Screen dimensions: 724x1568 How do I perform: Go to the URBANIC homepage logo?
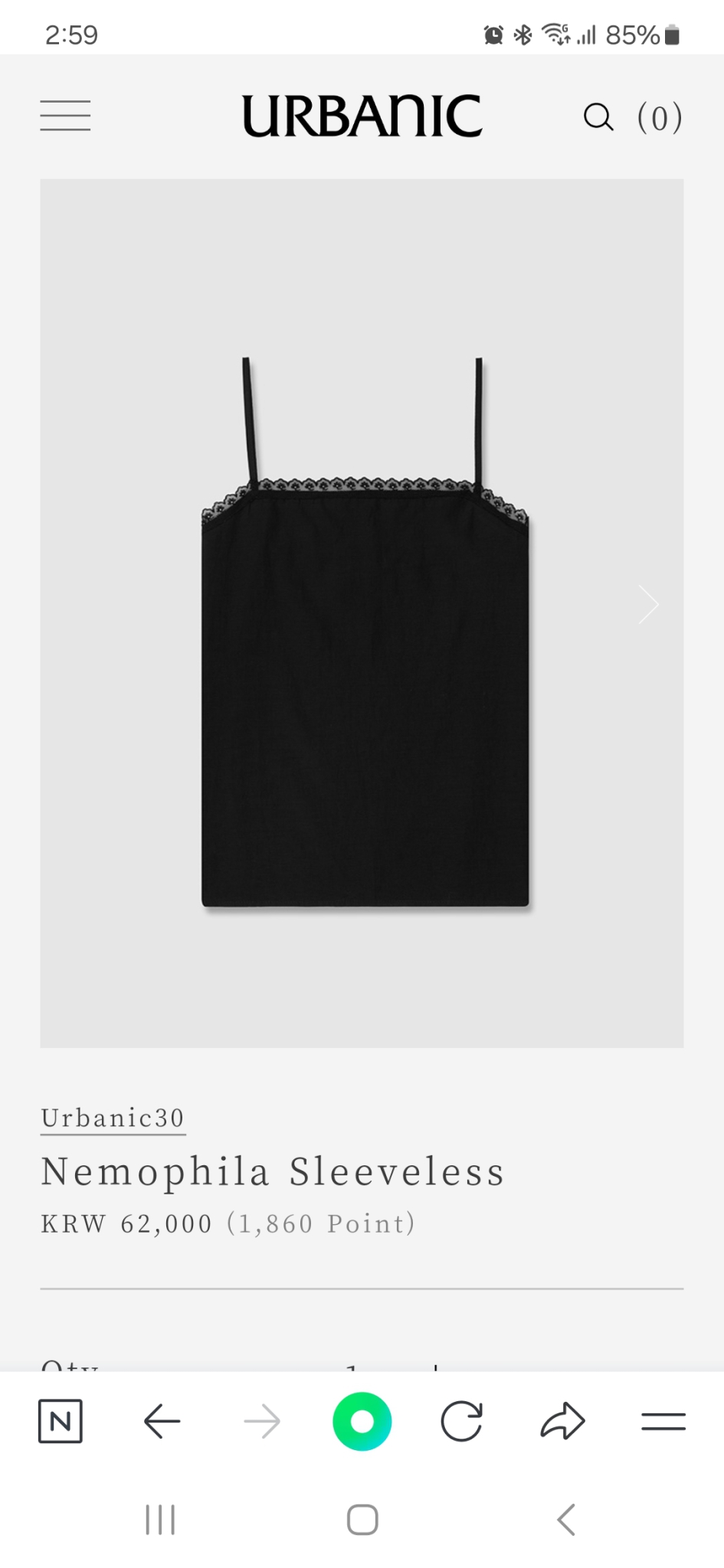[x=362, y=116]
